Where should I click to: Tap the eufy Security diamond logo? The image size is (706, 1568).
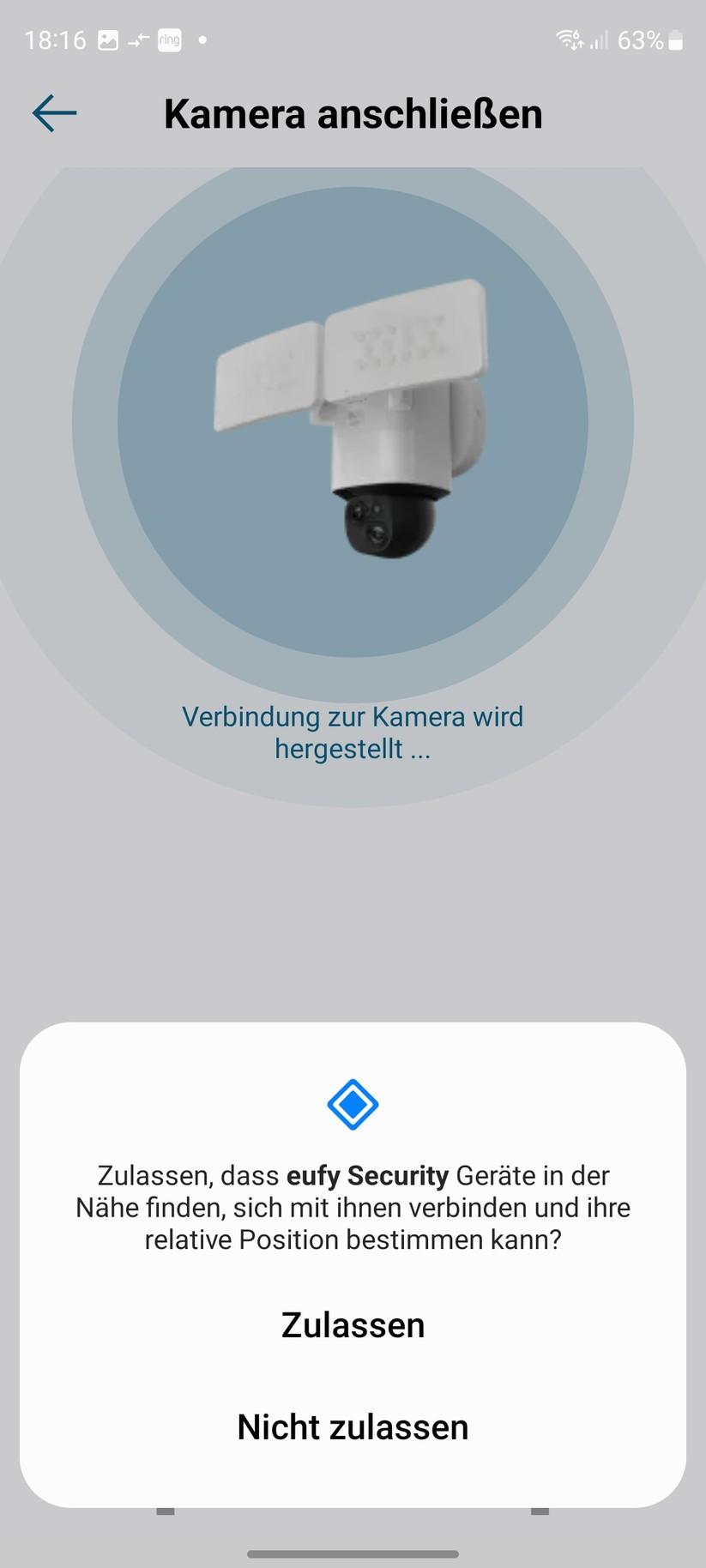click(353, 1105)
